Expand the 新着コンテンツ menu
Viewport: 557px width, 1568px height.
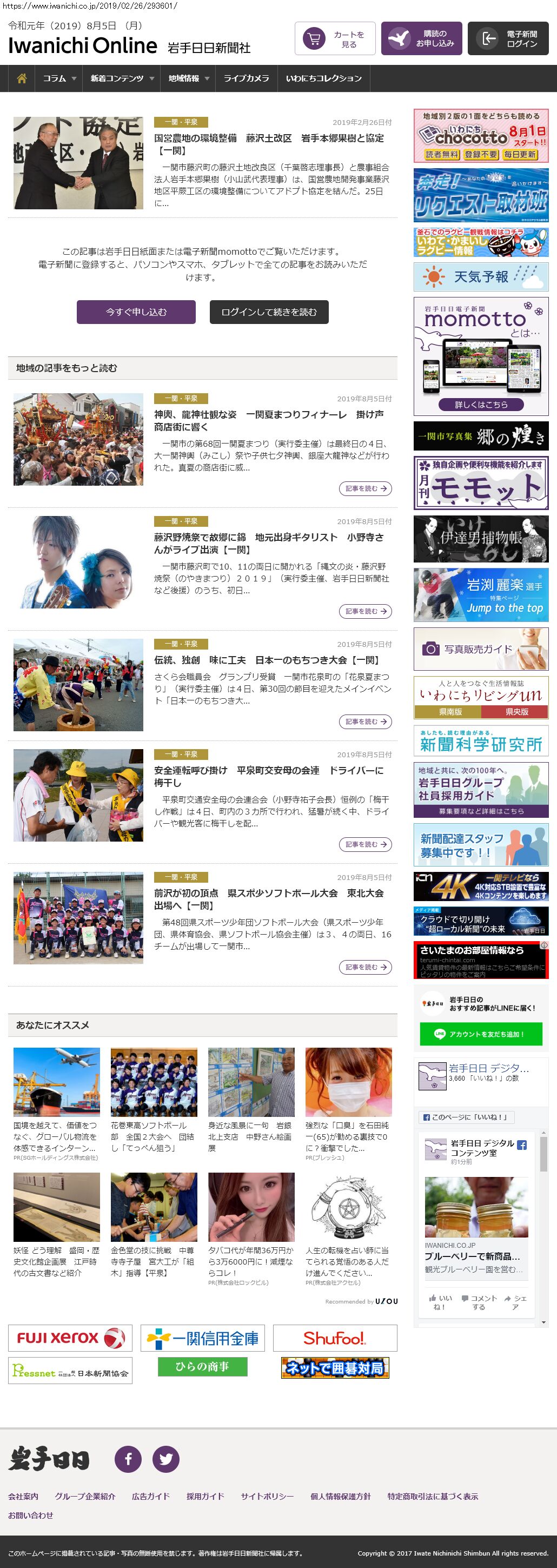121,78
